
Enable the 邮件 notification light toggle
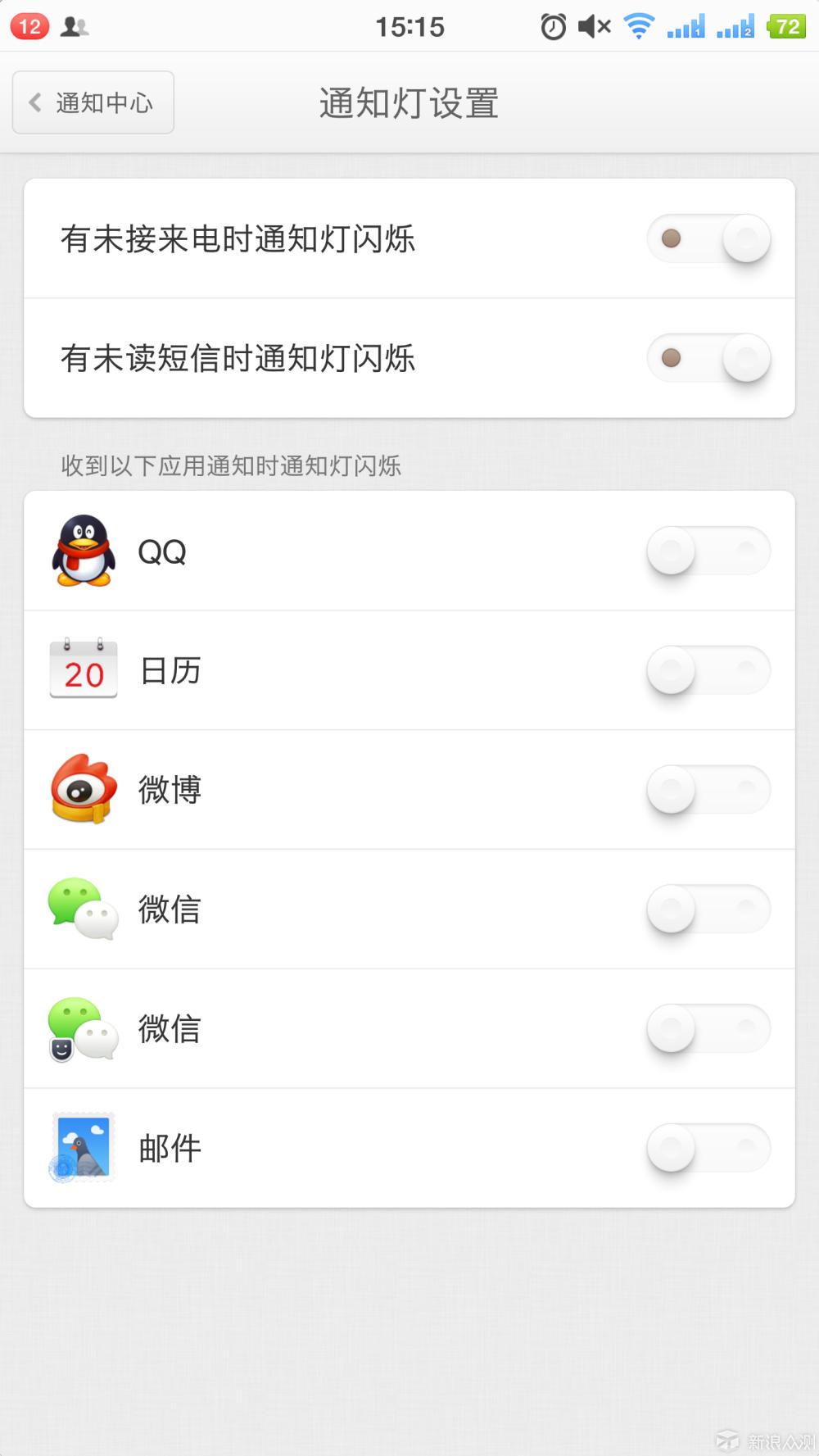point(709,1147)
